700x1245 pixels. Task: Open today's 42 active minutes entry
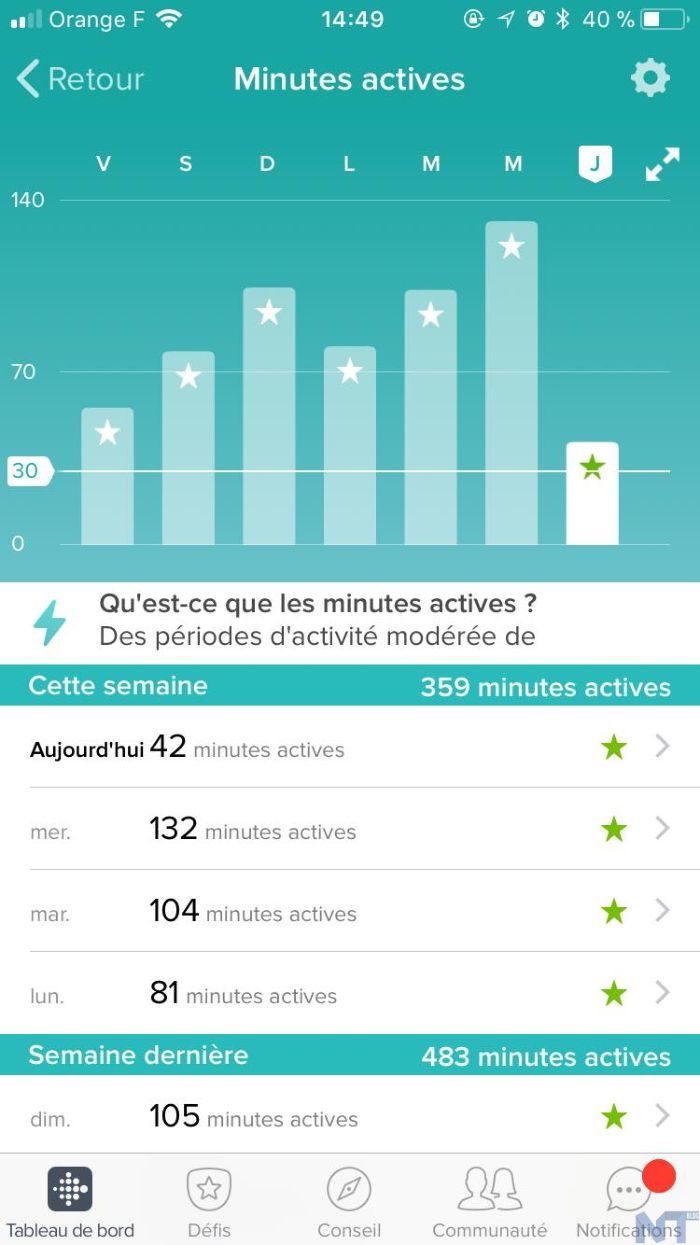[x=350, y=747]
